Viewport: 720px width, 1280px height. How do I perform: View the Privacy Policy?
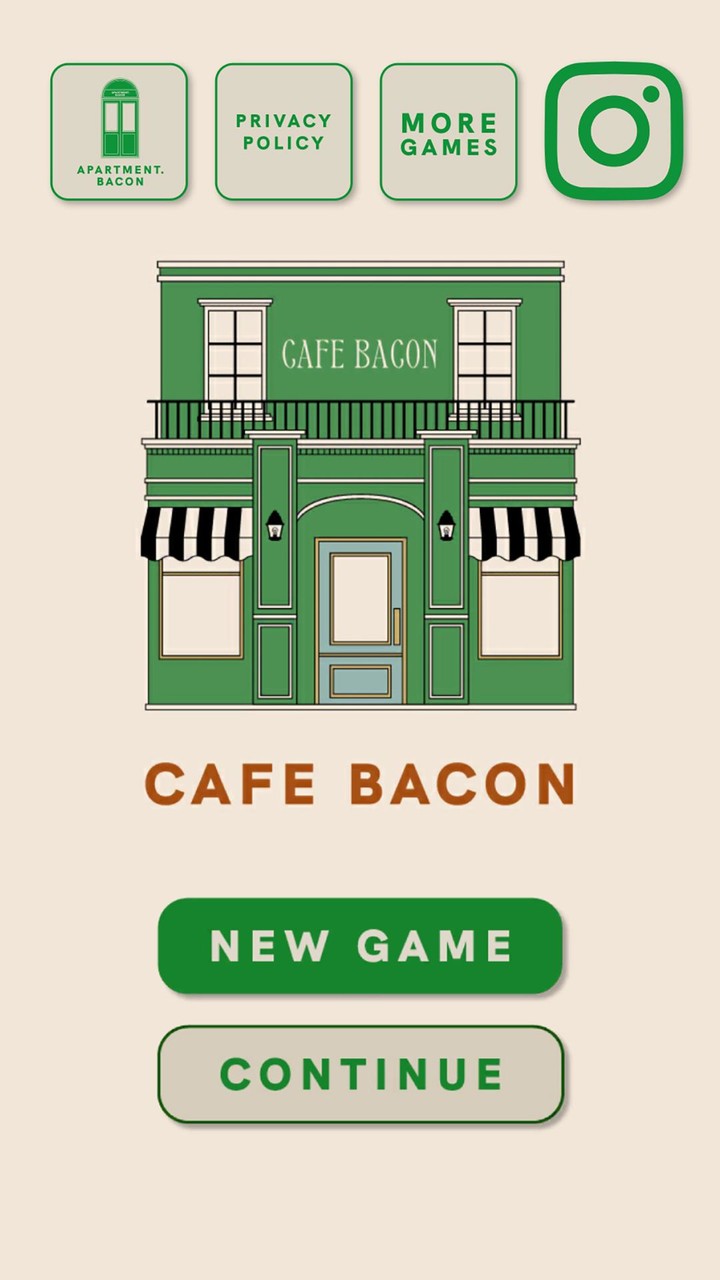click(283, 132)
